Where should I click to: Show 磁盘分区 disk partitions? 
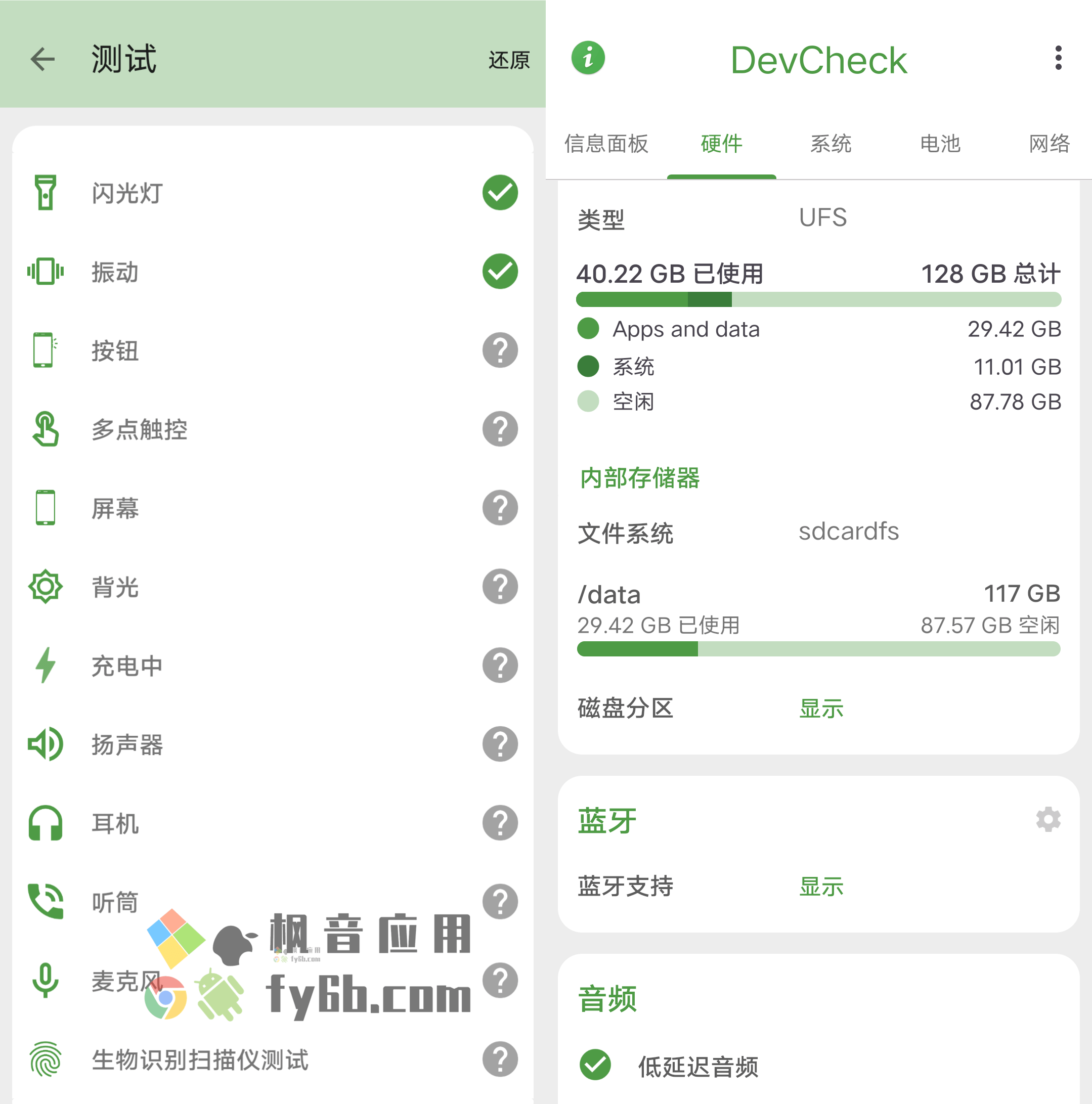[x=821, y=709]
